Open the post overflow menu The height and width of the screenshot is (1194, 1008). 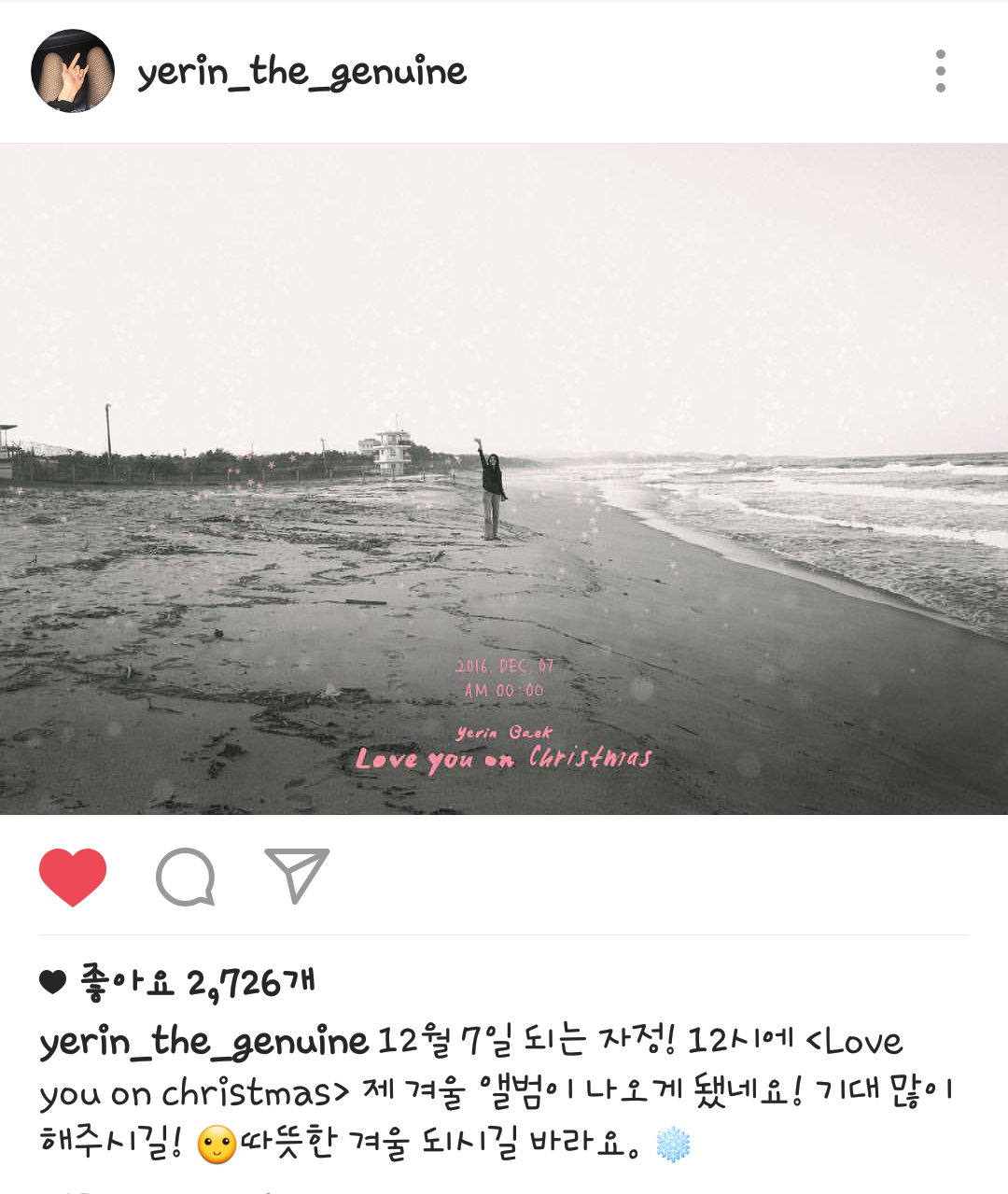940,71
